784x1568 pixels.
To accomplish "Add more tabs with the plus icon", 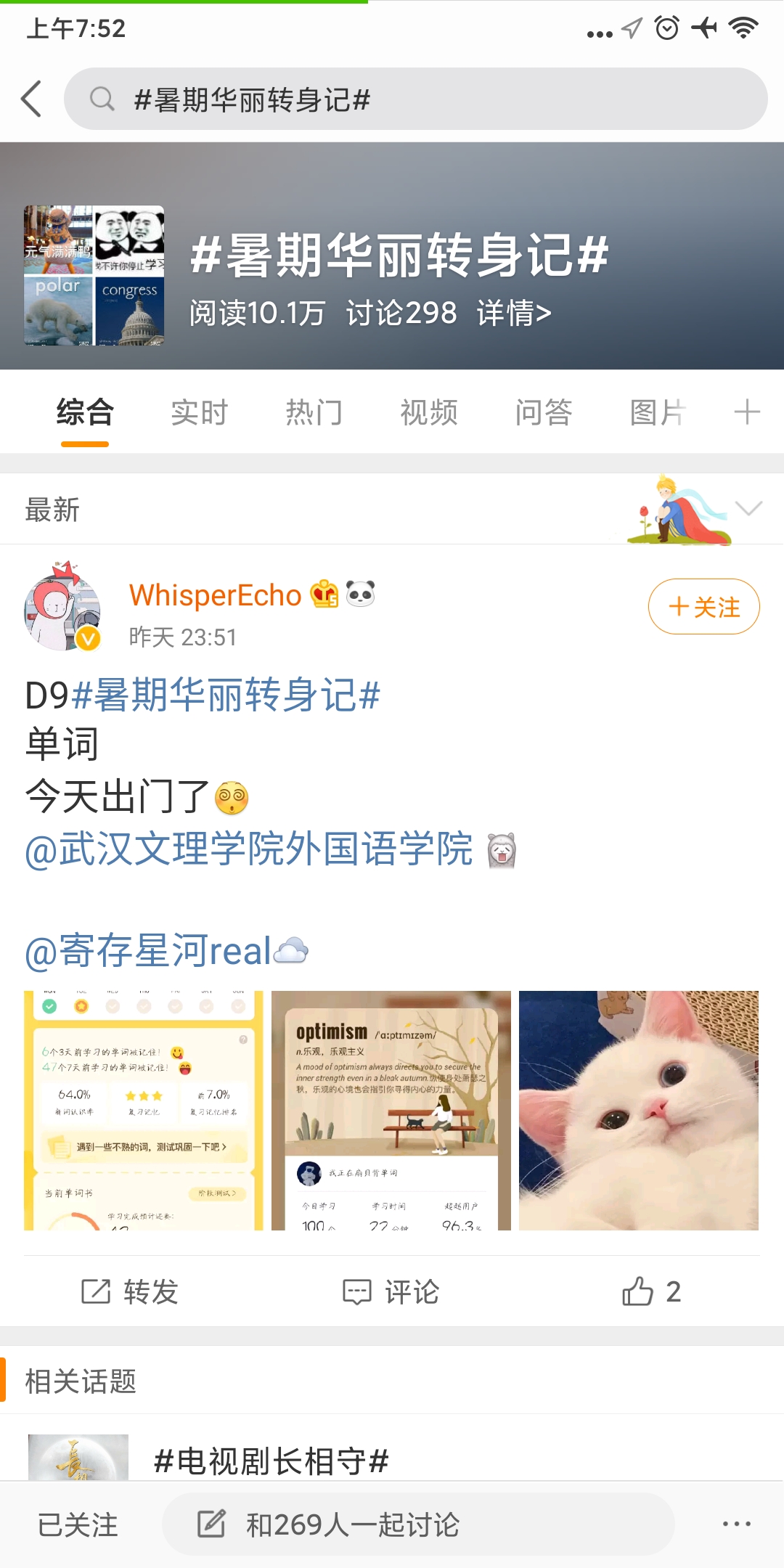I will [x=747, y=412].
